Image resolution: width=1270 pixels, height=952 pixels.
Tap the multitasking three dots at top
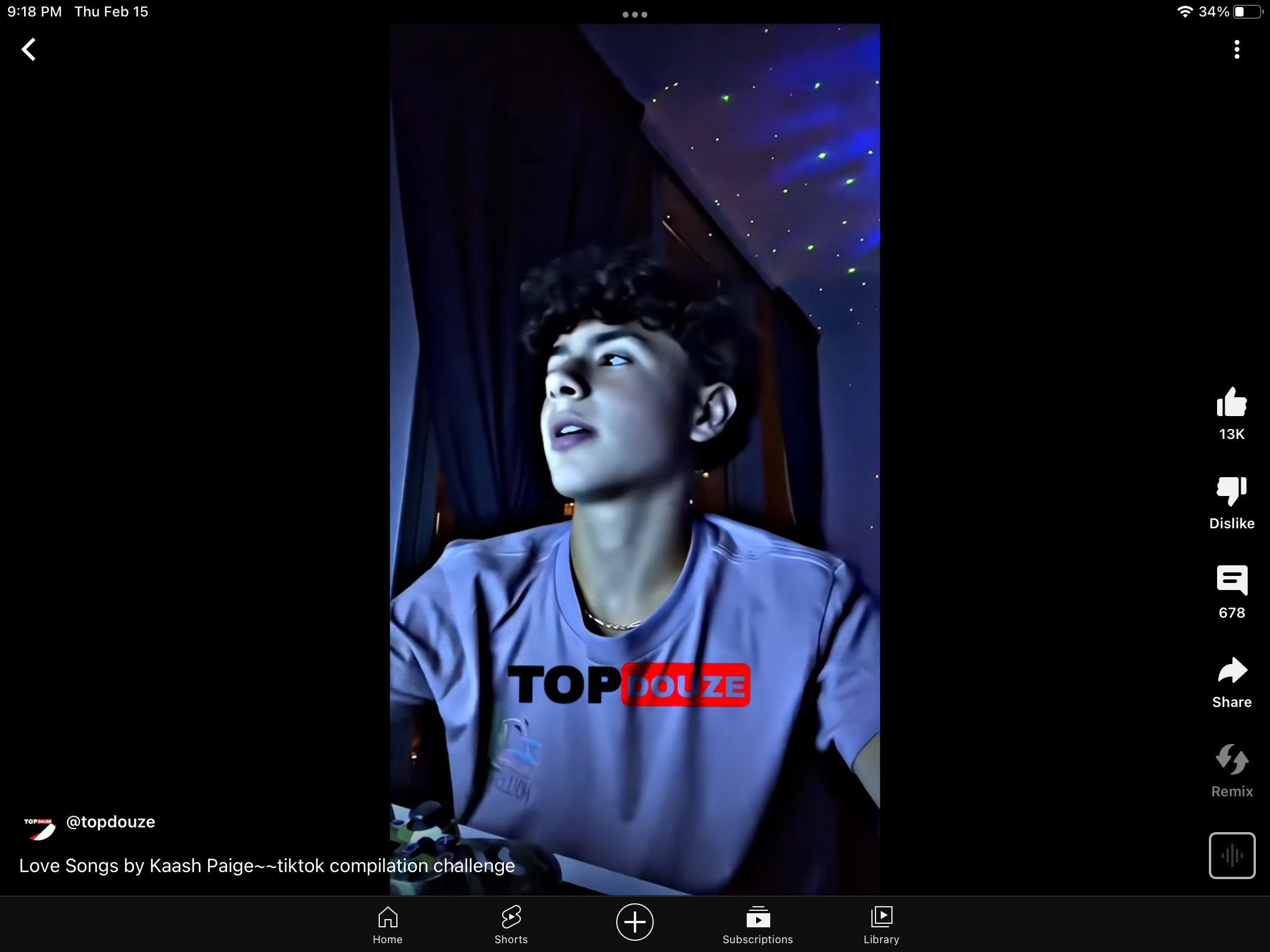pos(634,15)
